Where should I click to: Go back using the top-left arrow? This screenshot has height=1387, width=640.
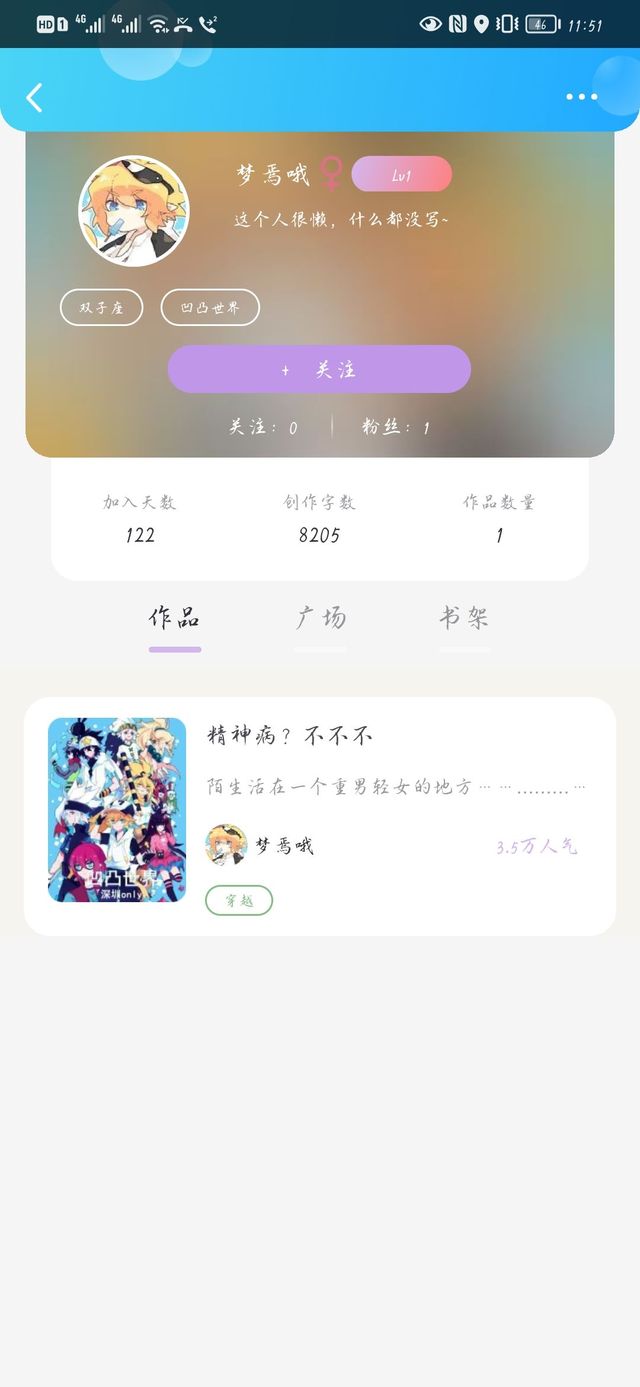[x=34, y=97]
